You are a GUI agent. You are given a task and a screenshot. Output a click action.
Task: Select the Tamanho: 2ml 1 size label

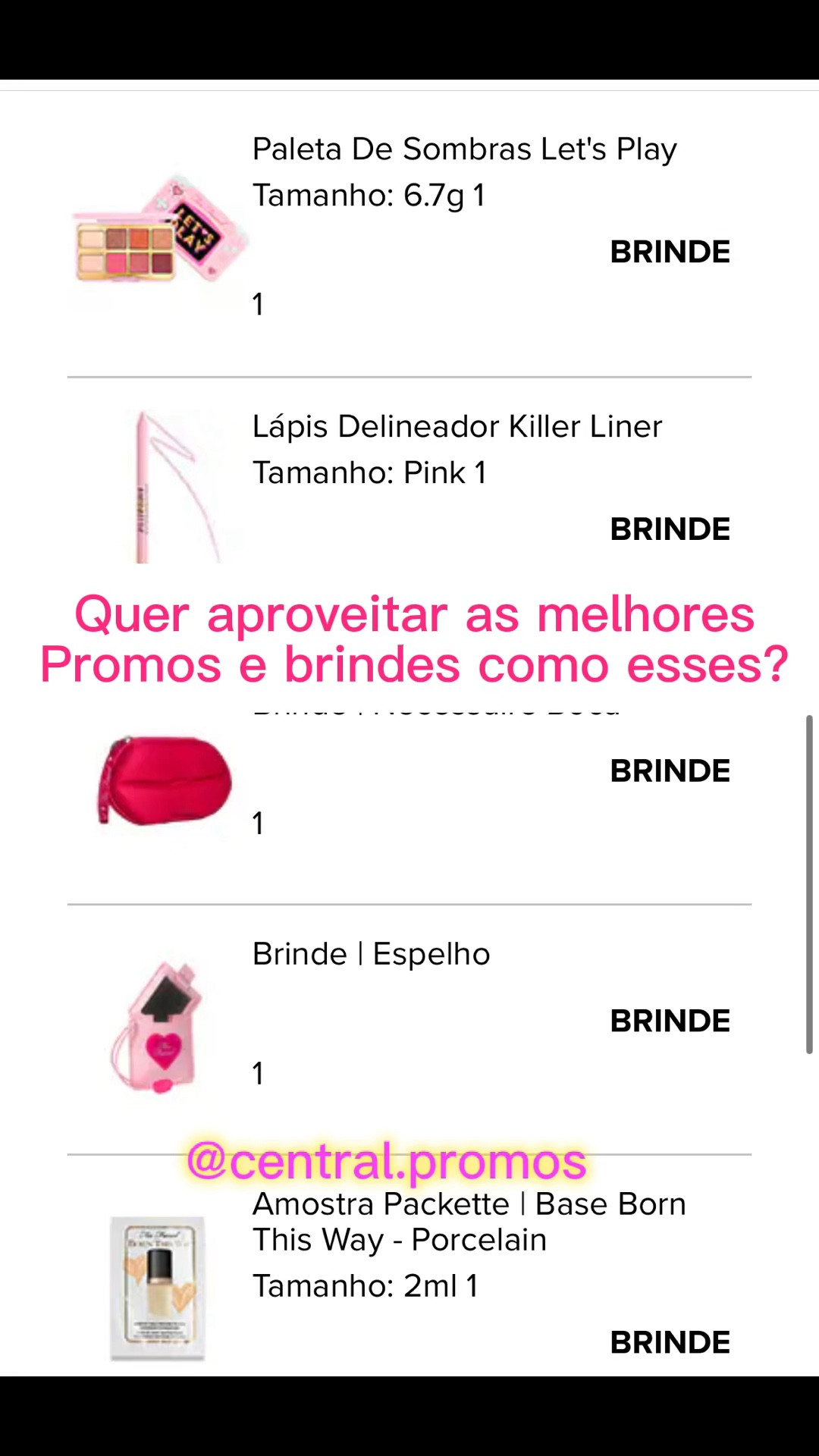[366, 1284]
